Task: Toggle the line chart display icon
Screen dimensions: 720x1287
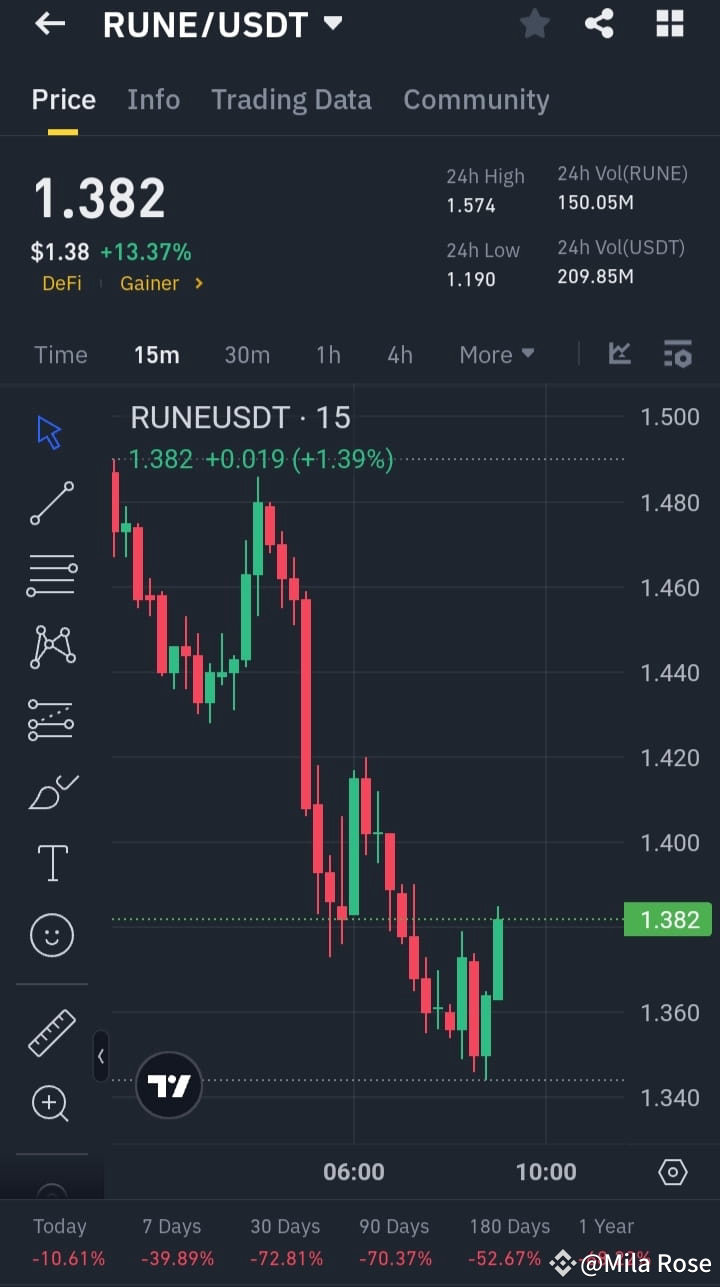Action: click(x=619, y=353)
